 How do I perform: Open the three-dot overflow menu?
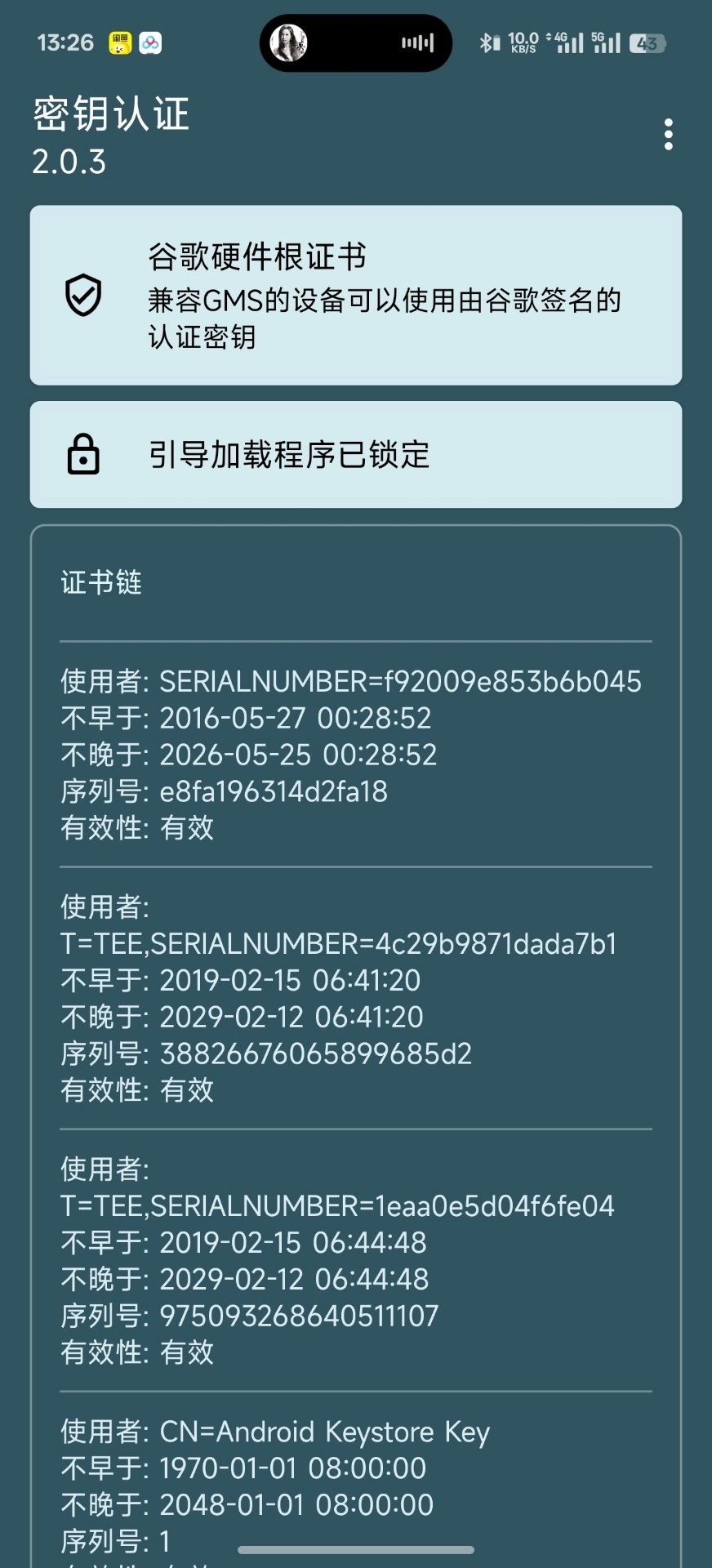pos(669,135)
